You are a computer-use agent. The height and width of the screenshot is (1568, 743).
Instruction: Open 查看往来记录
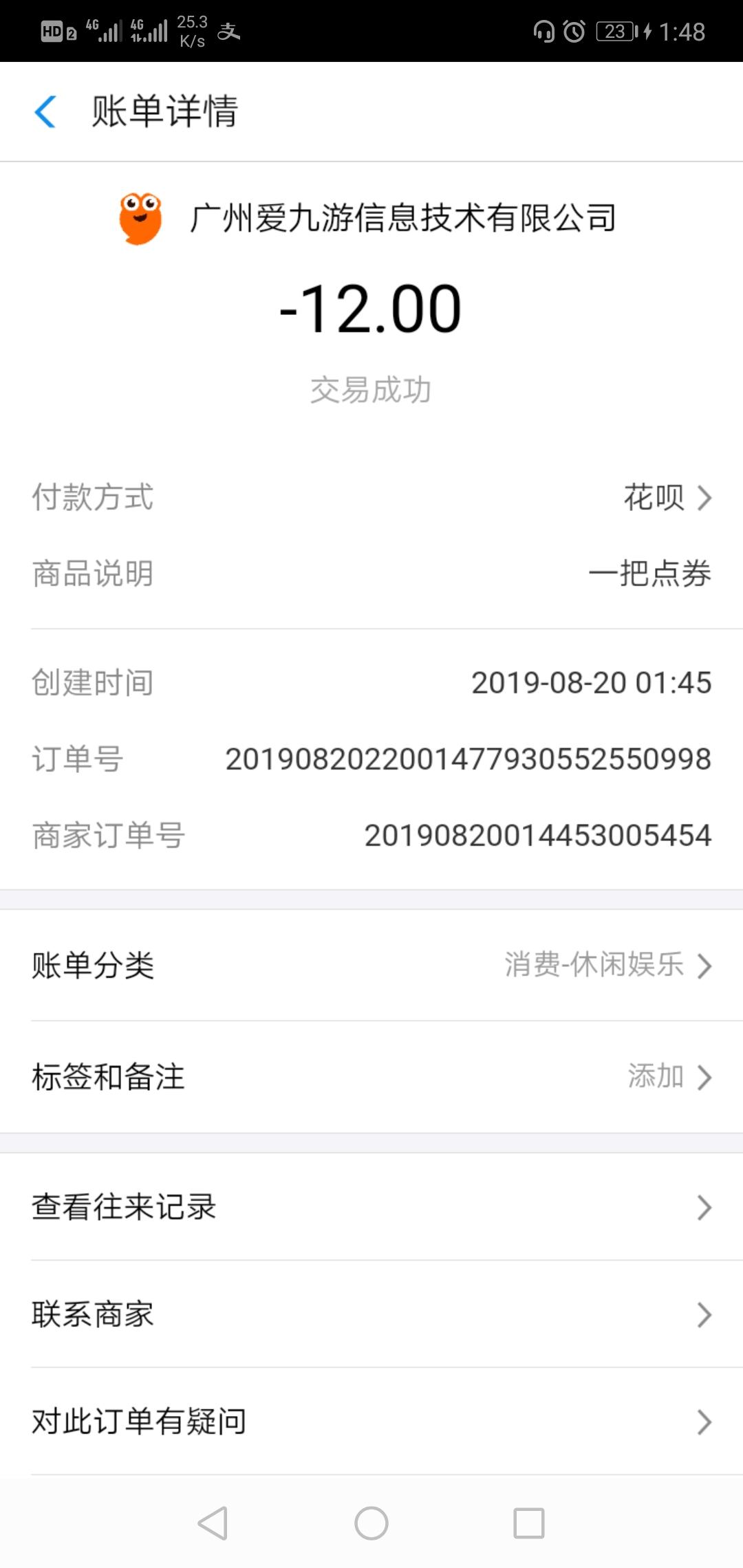pyautogui.click(x=371, y=1207)
